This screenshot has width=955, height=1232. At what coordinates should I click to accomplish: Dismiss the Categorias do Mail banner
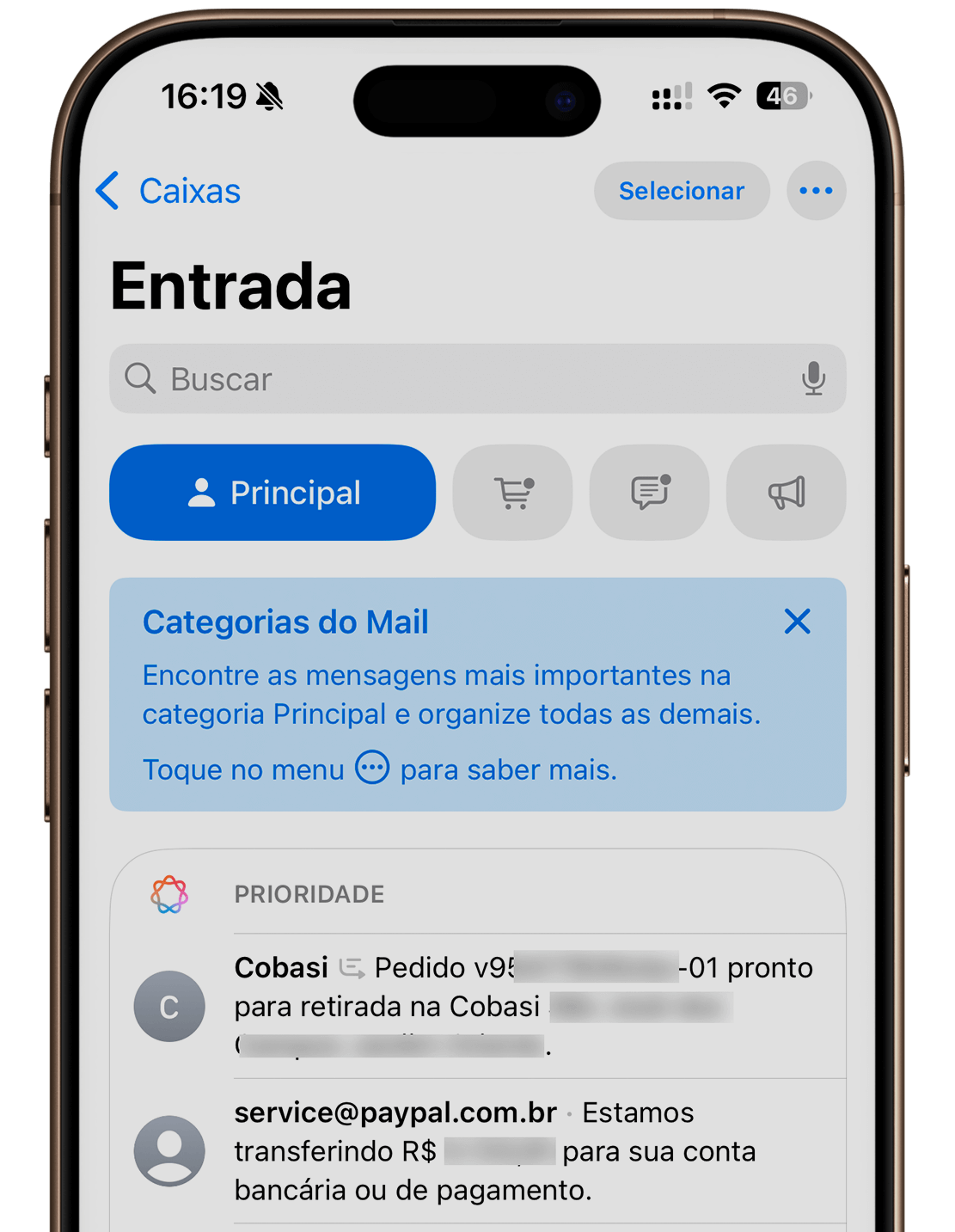pos(797,622)
